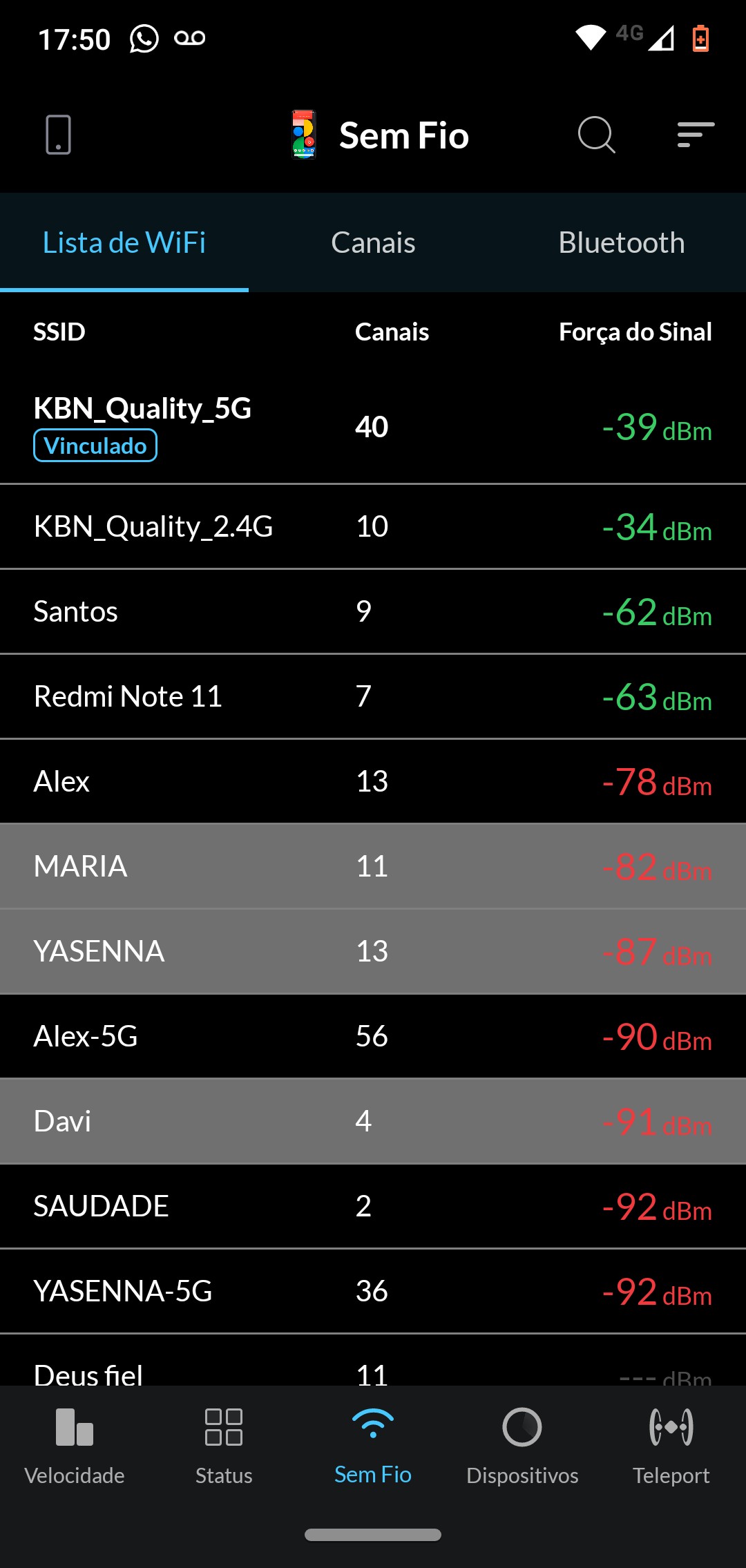746x1568 pixels.
Task: Go to the Velocidade tab
Action: pyautogui.click(x=75, y=1445)
